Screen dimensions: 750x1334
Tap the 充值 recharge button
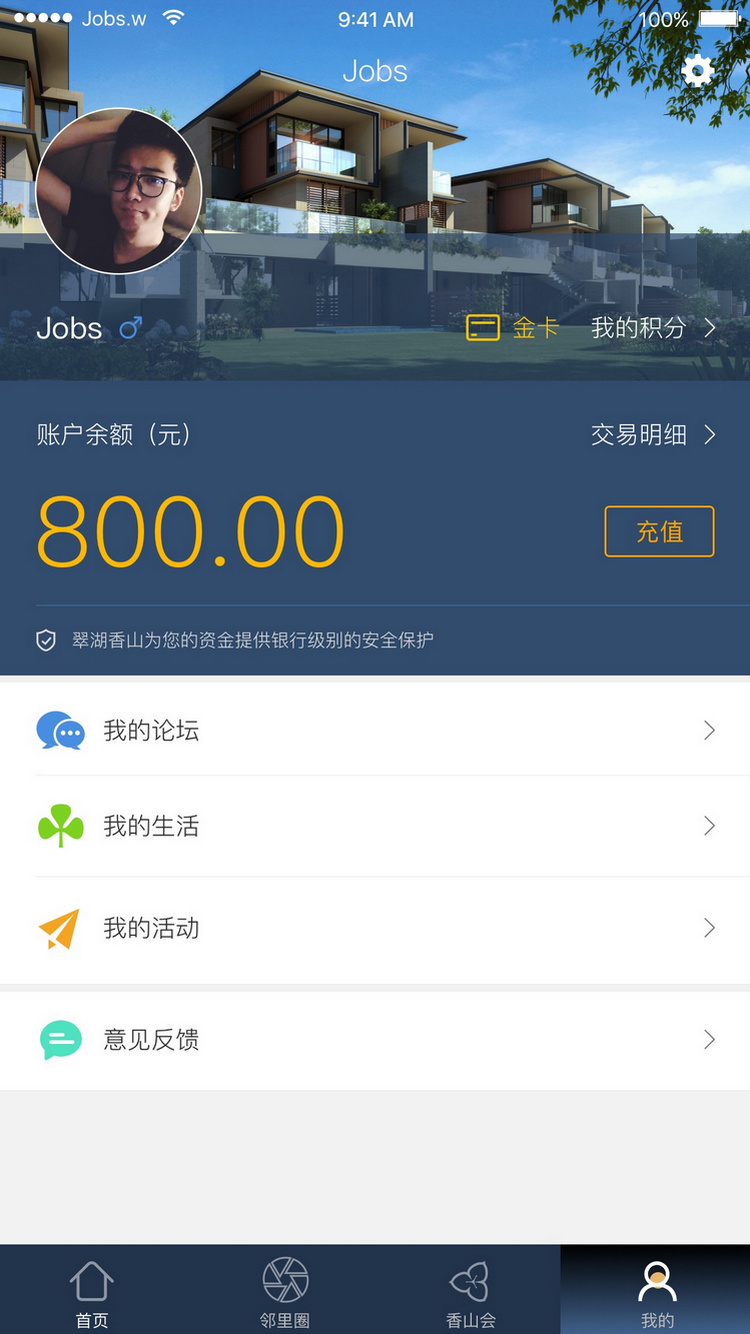(659, 531)
